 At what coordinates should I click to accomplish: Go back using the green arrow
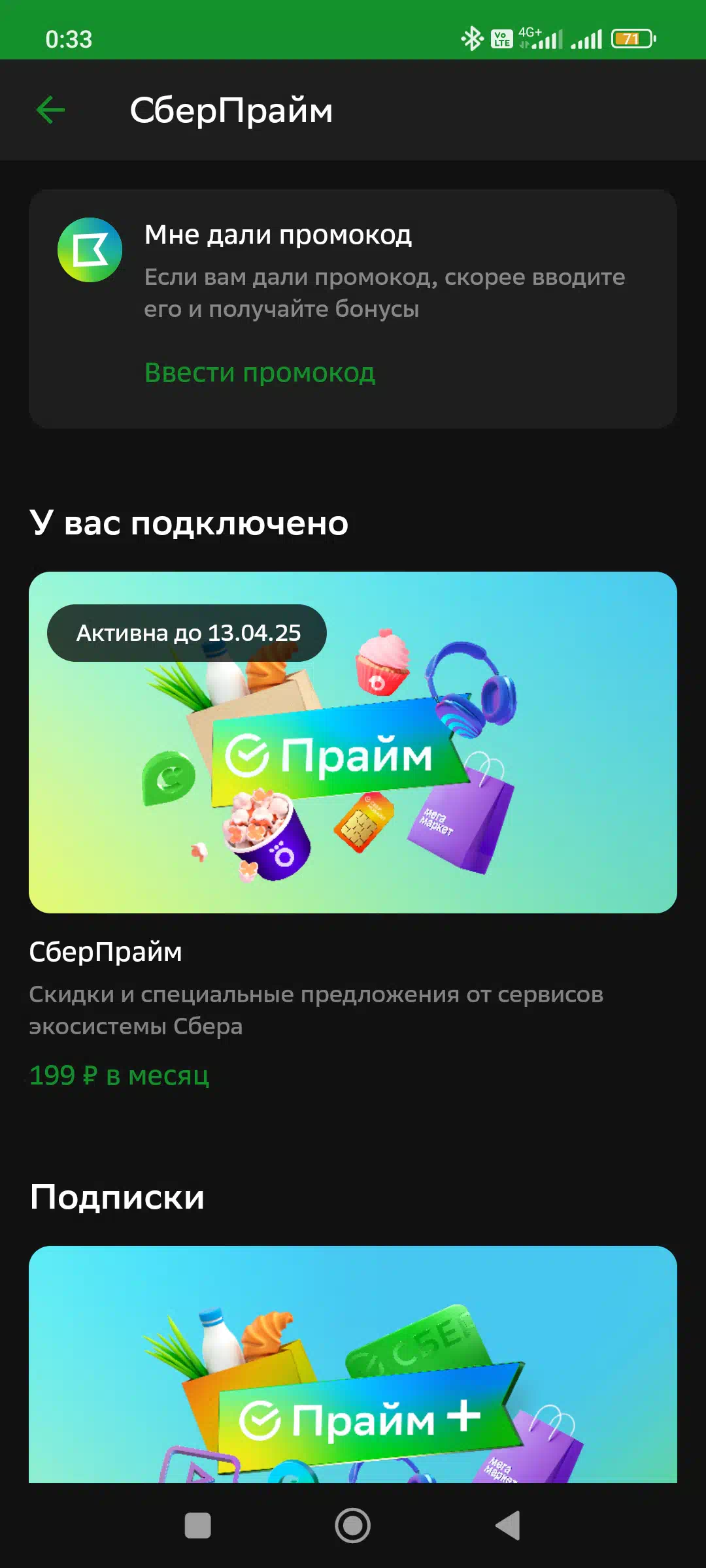[50, 110]
